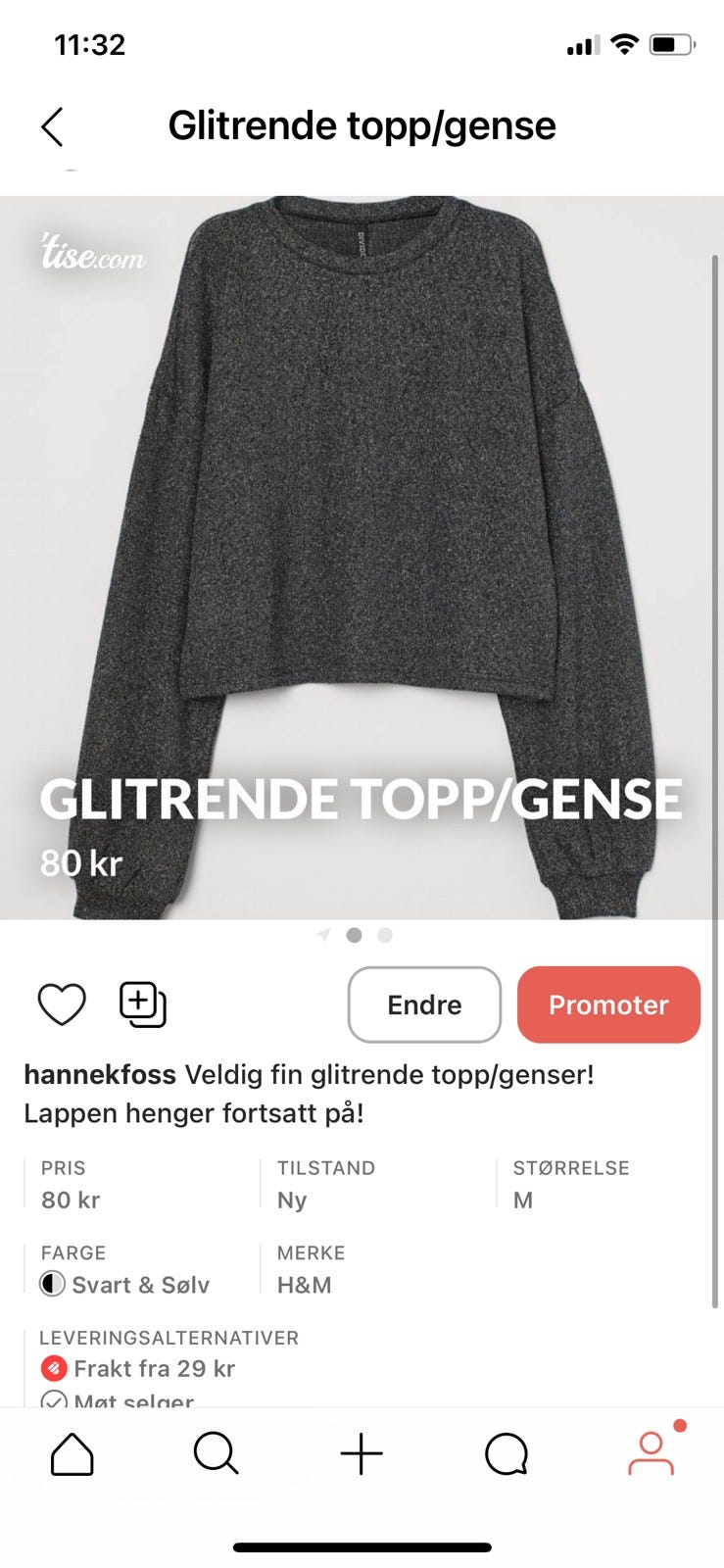724x1568 pixels.
Task: Tap the Wi-Fi icon in the status bar
Action: 624,42
